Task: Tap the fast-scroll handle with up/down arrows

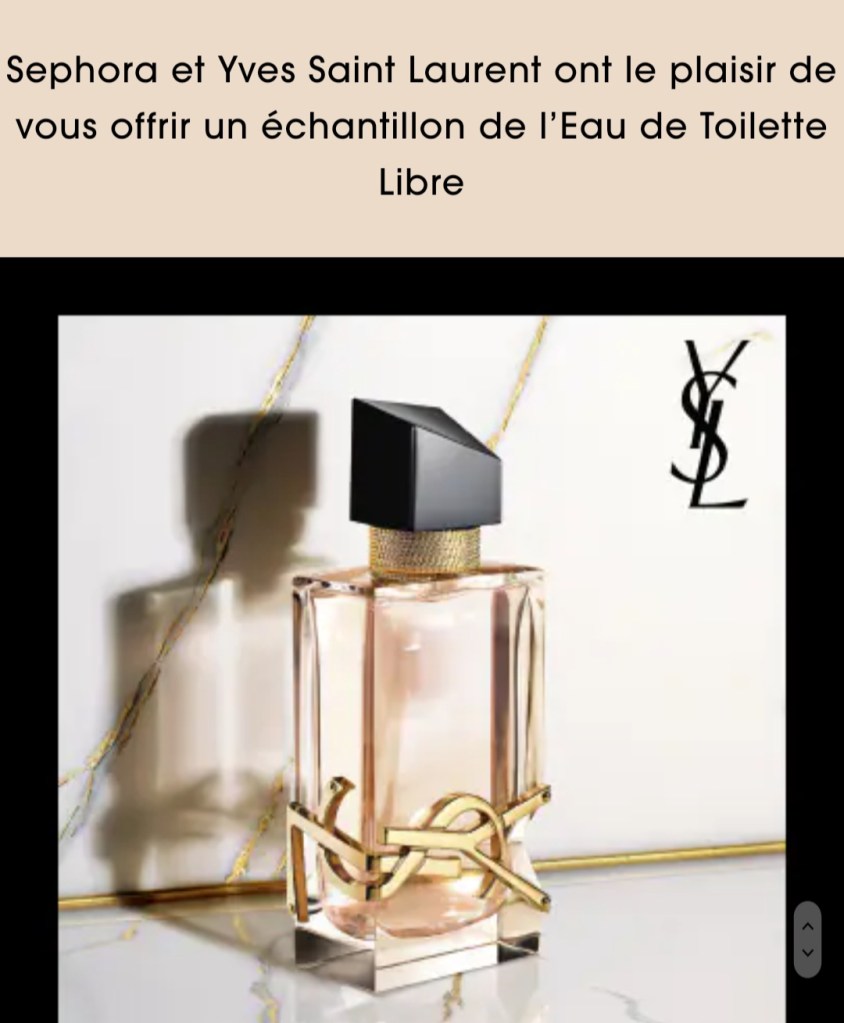Action: click(808, 939)
